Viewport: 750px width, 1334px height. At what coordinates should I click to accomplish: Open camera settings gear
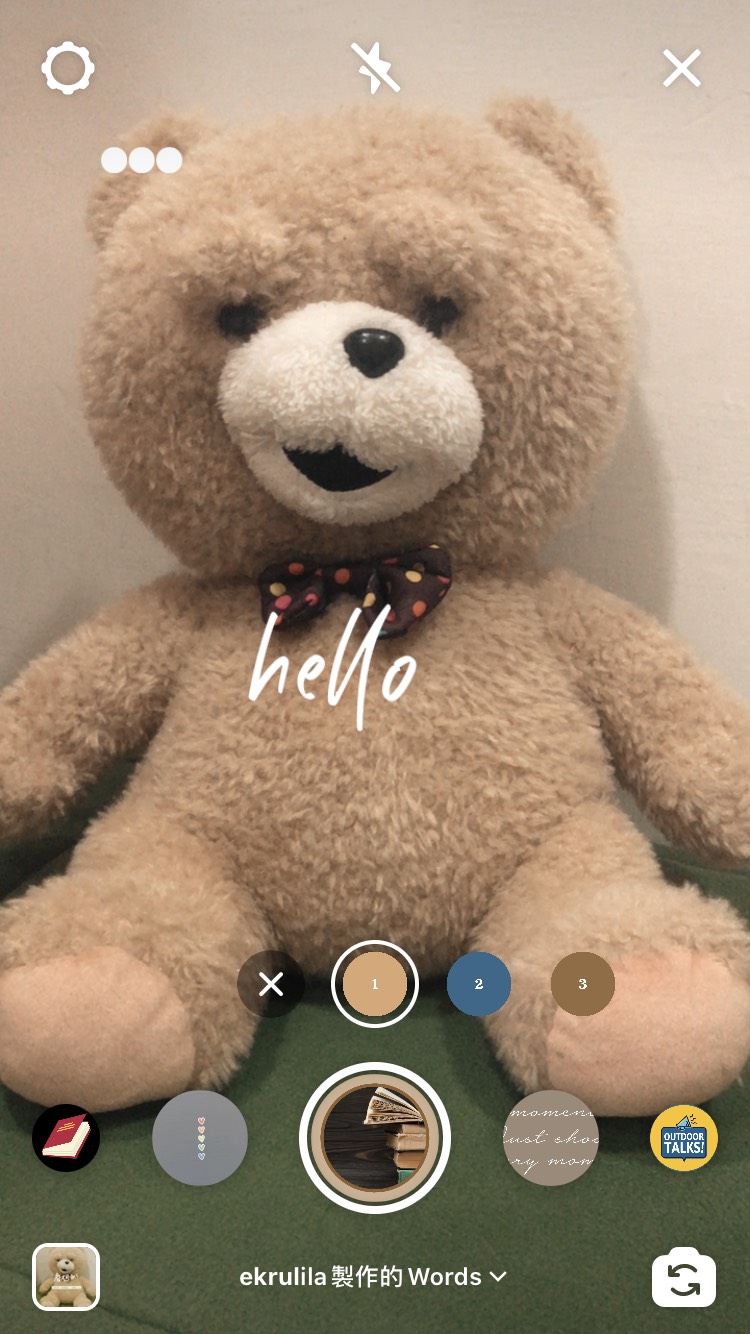[x=68, y=69]
